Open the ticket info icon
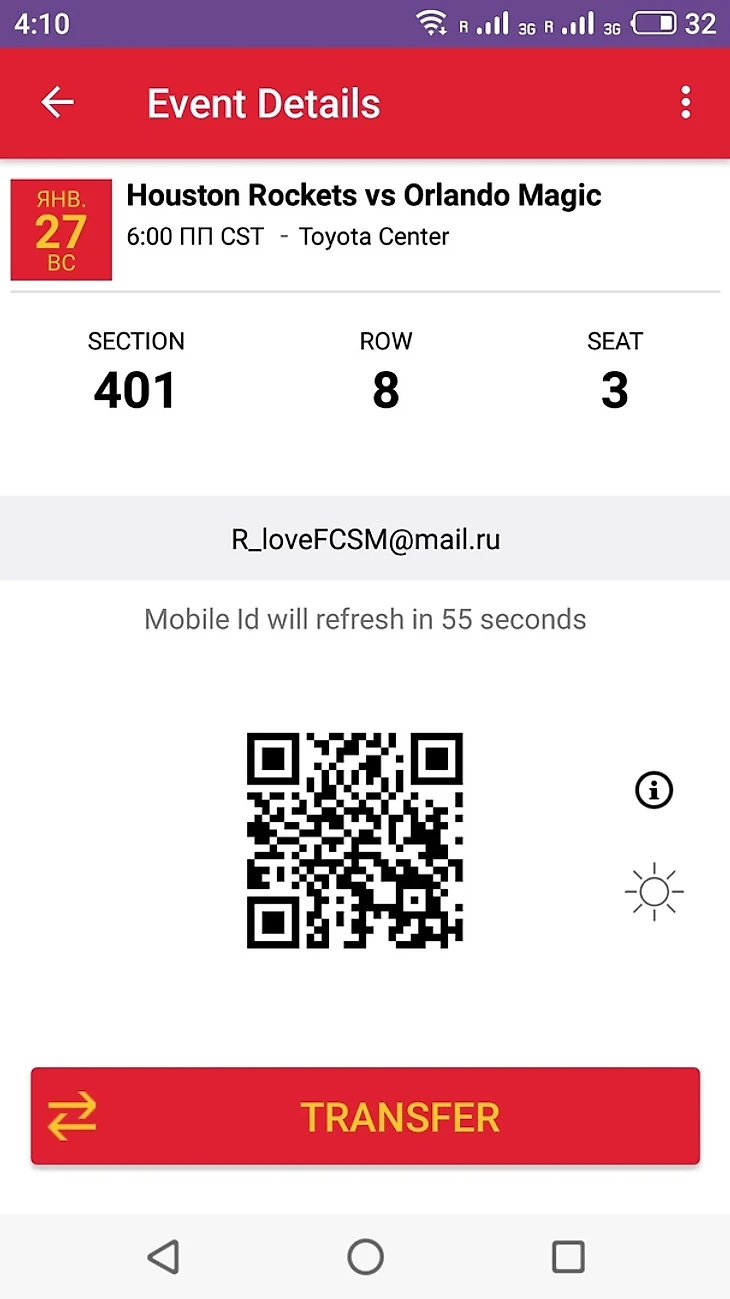Viewport: 730px width, 1299px height. [x=655, y=791]
